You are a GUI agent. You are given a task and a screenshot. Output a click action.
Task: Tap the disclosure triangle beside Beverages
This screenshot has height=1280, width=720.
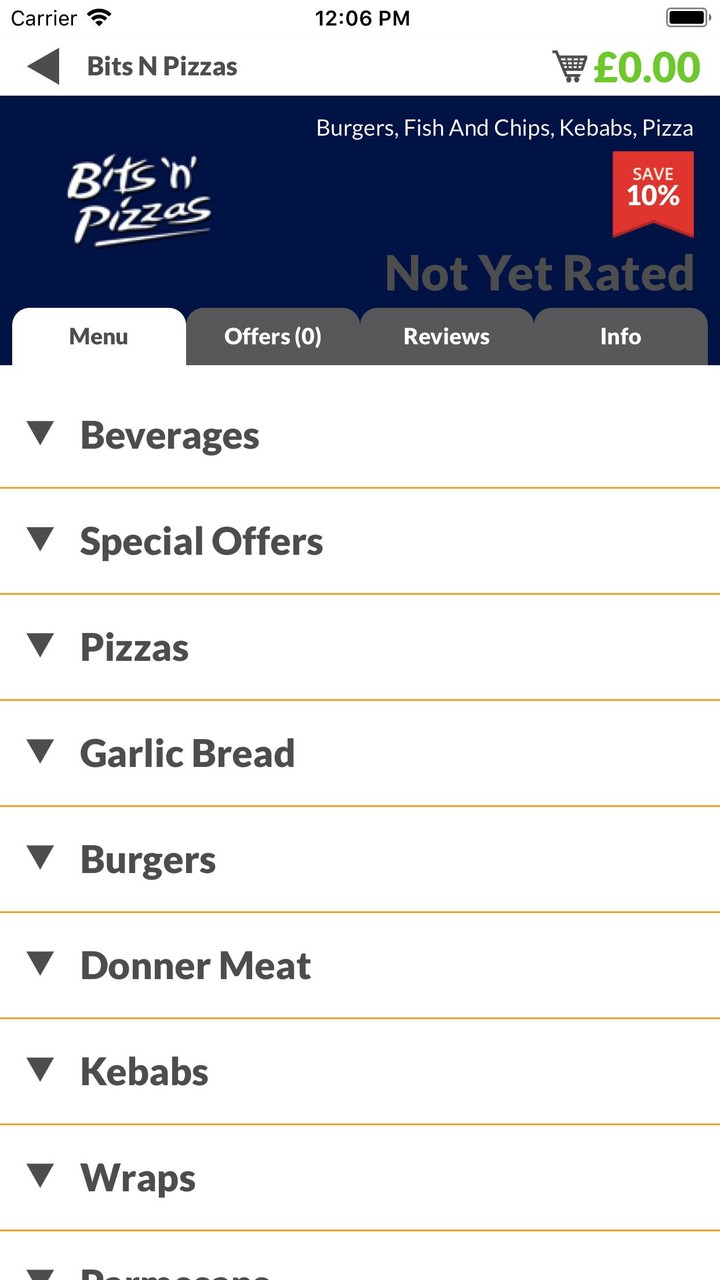(x=40, y=434)
